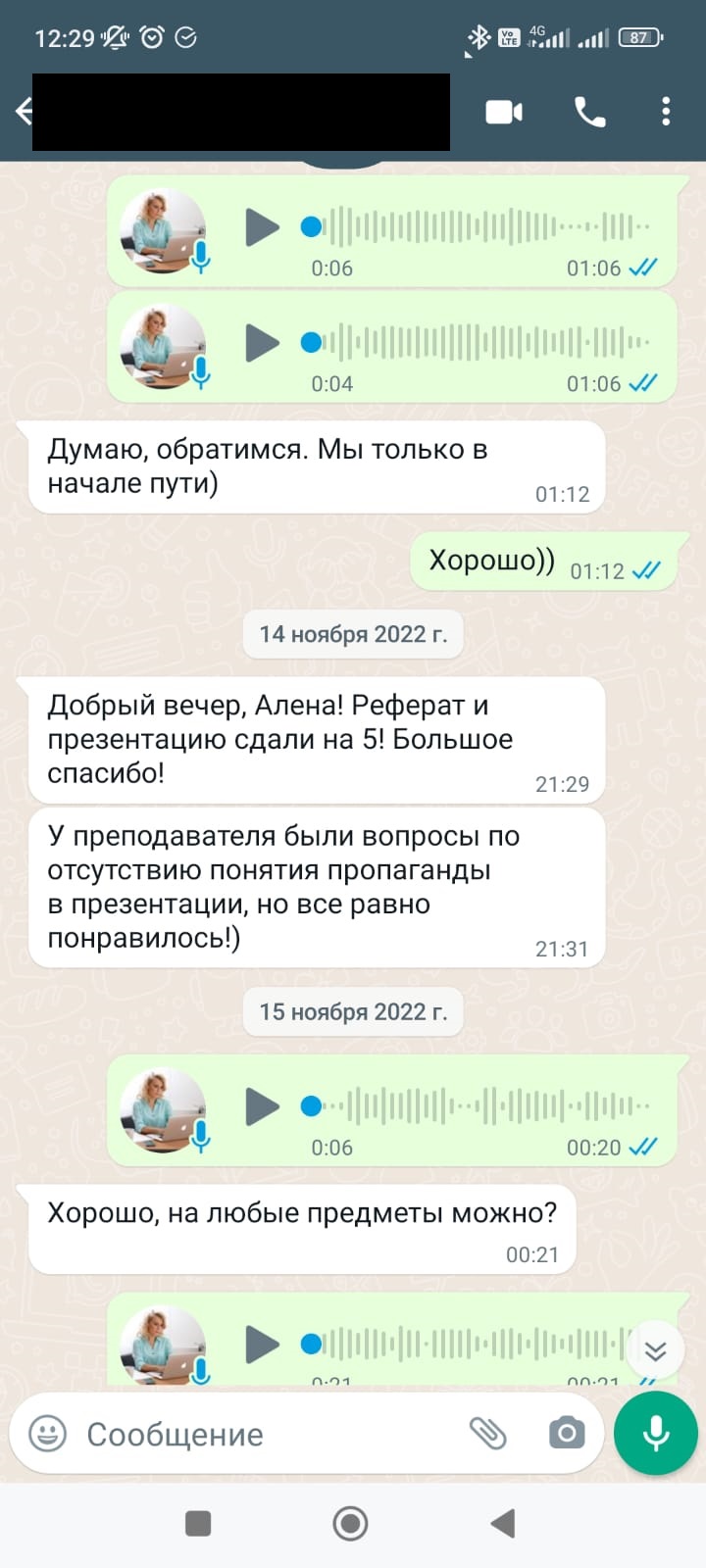Open the camera from the message bar
Screen dimensions: 706x1568
(567, 1434)
